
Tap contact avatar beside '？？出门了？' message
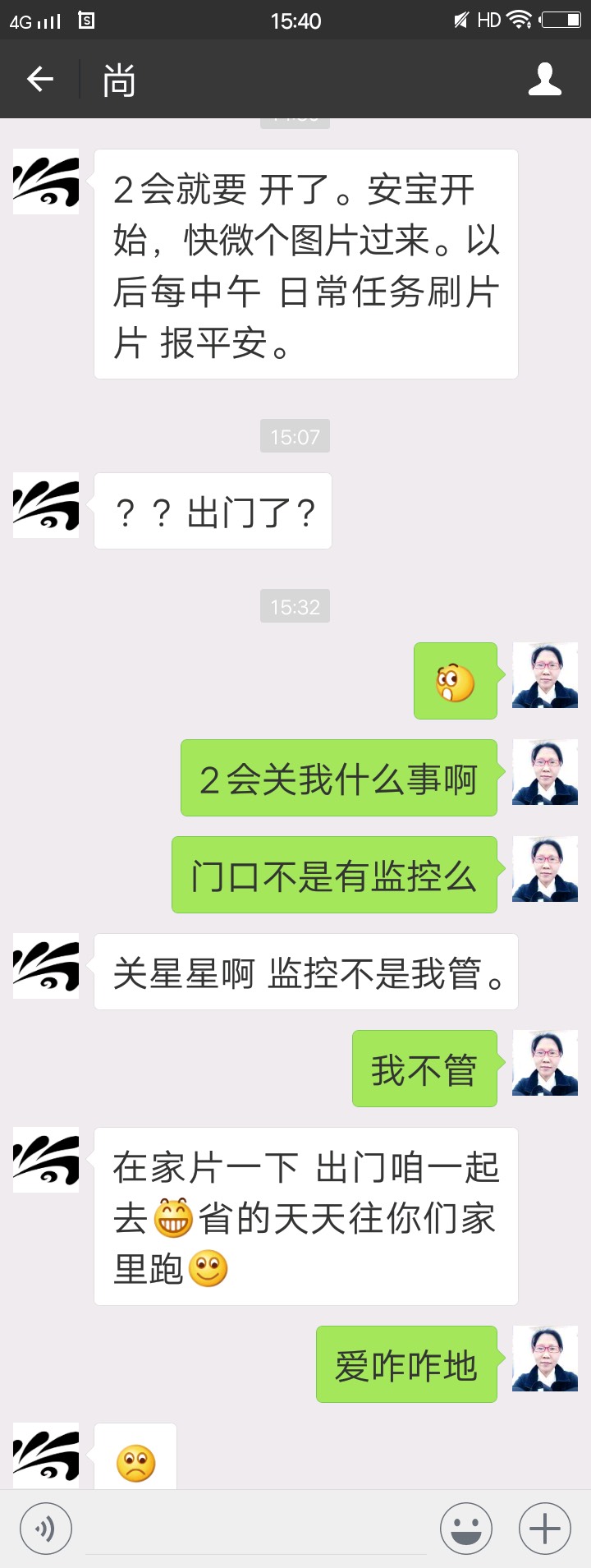click(x=46, y=505)
